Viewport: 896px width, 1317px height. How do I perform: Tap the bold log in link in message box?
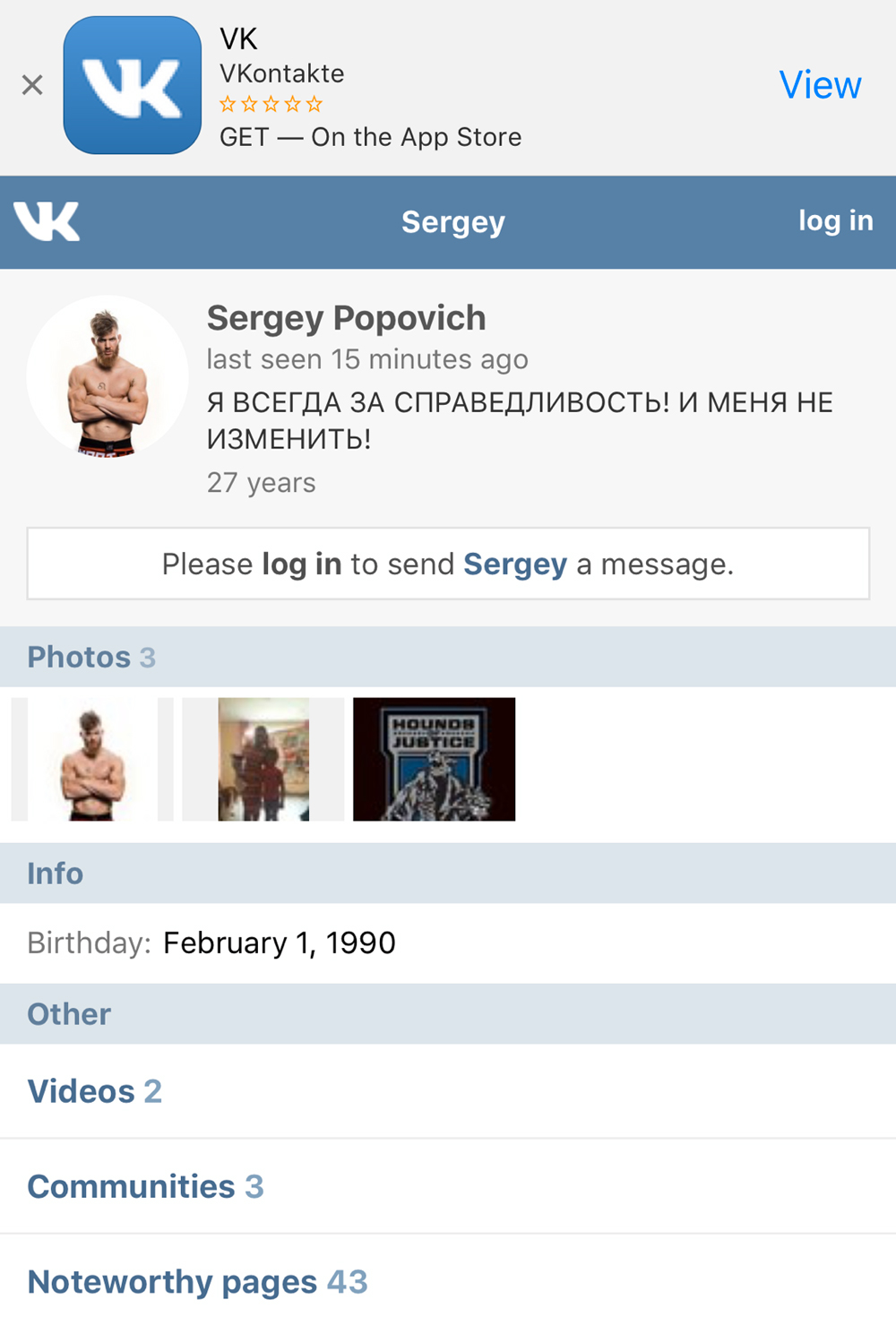(x=301, y=564)
